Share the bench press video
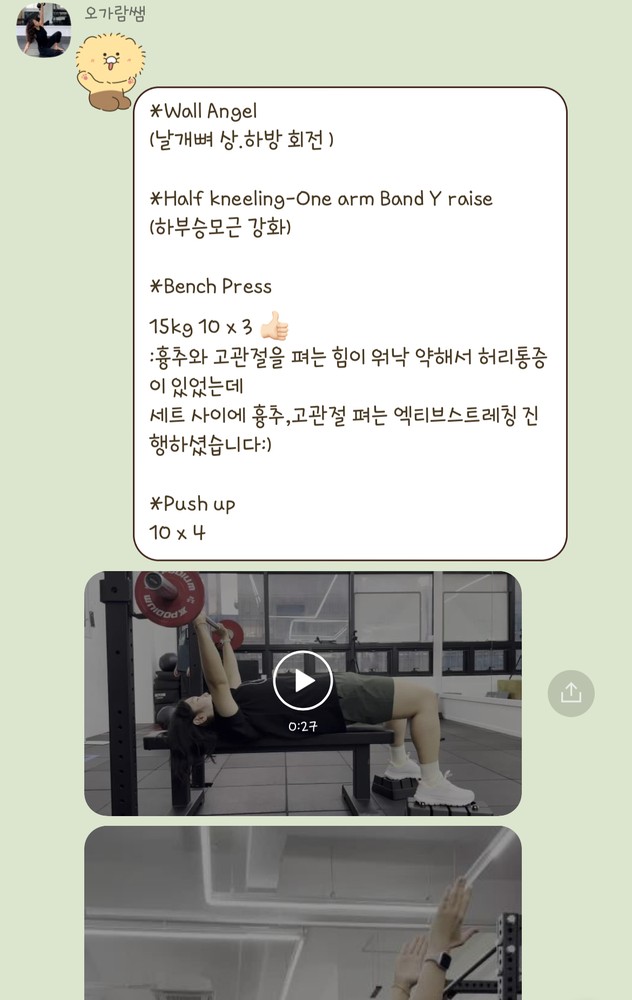Image resolution: width=632 pixels, height=1000 pixels. point(571,693)
